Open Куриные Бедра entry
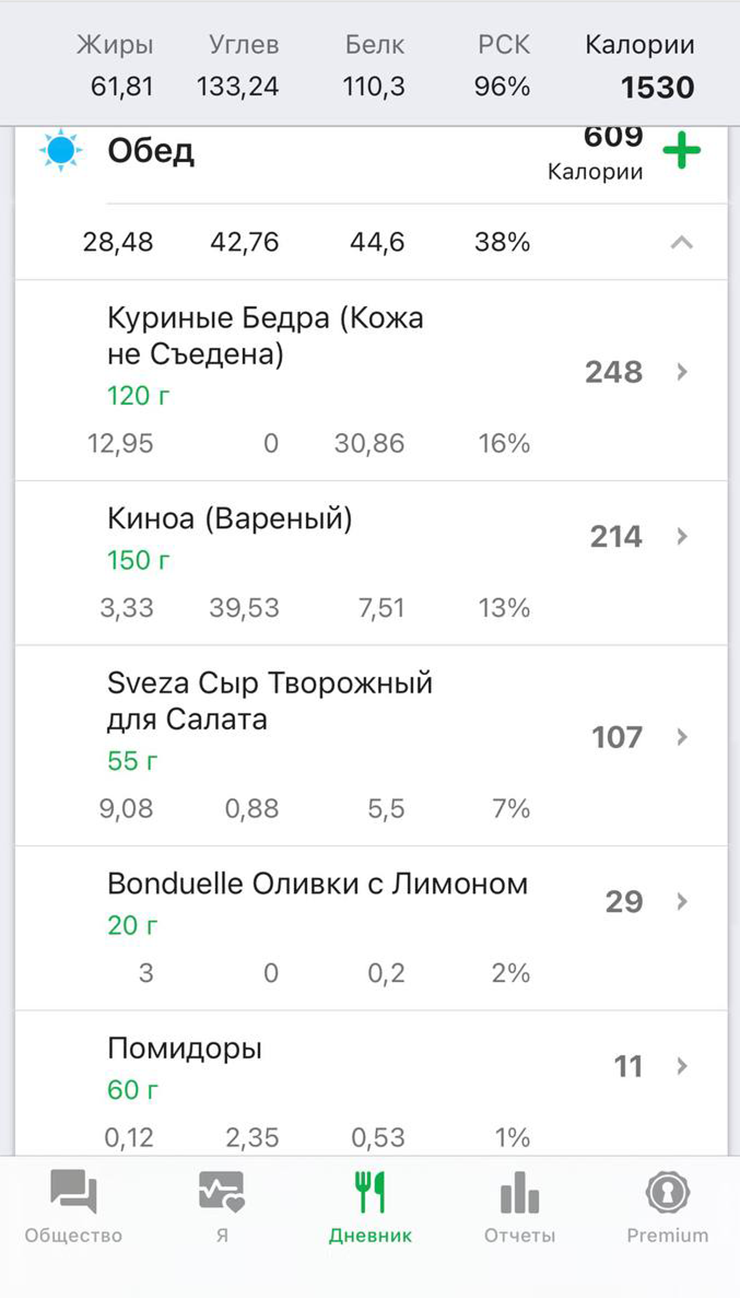Image resolution: width=740 pixels, height=1298 pixels. [x=371, y=380]
